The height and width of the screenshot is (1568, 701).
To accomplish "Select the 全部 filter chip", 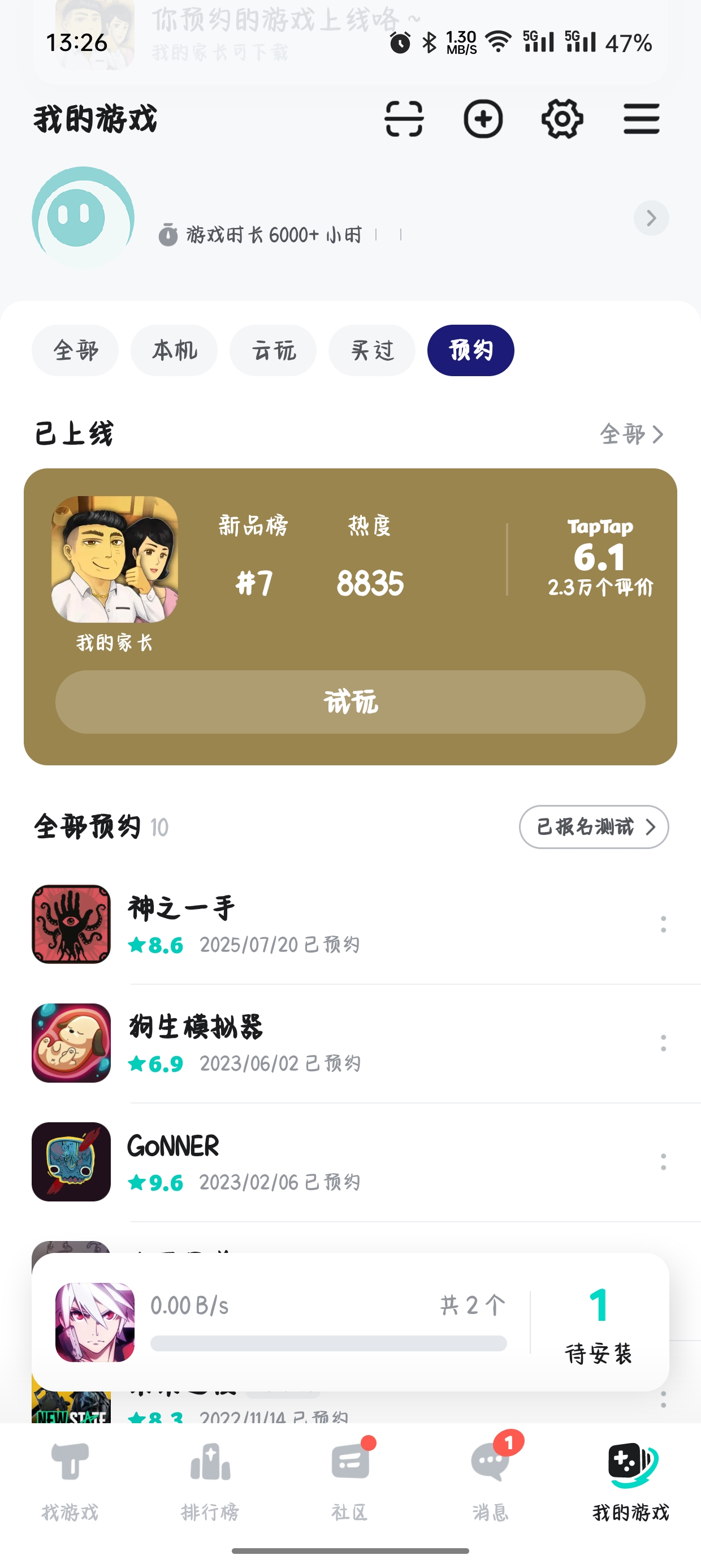I will click(75, 351).
